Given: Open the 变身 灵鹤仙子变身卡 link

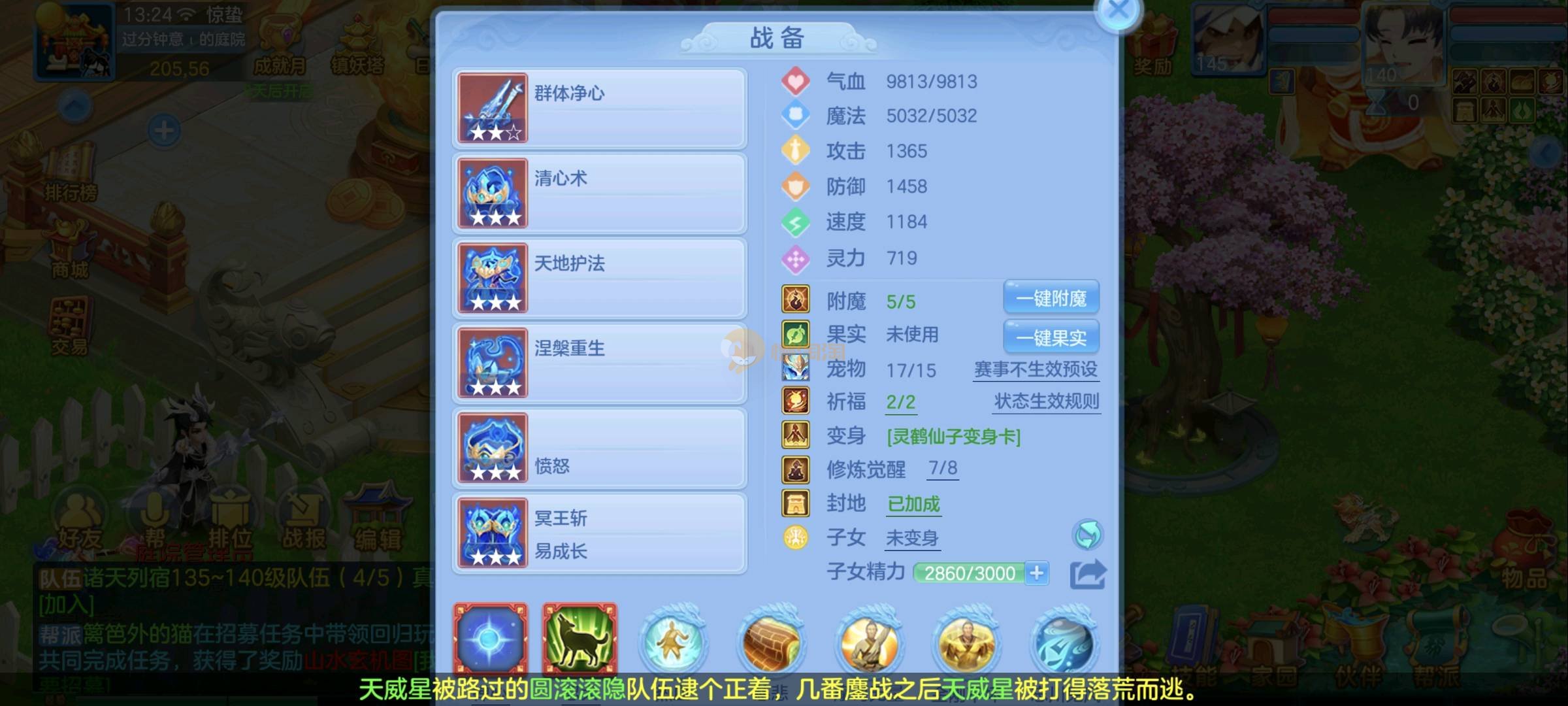Looking at the screenshot, I should pos(953,436).
